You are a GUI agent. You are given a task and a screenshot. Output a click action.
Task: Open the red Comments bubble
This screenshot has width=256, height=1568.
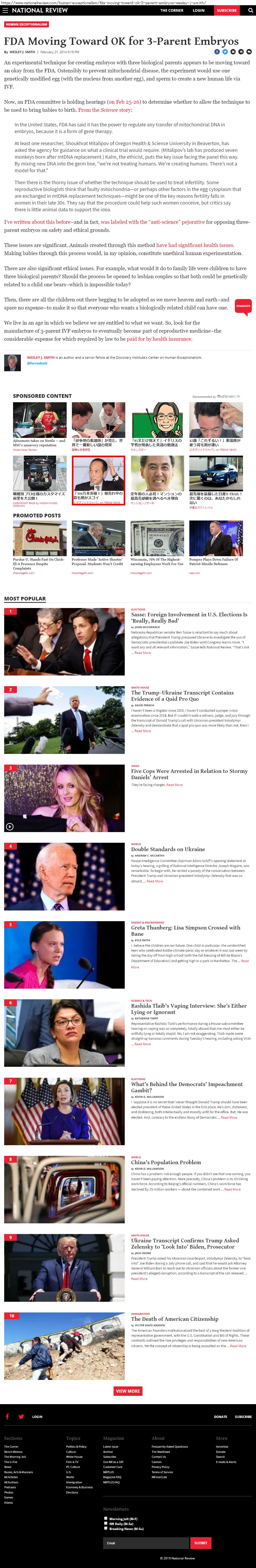[243, 306]
